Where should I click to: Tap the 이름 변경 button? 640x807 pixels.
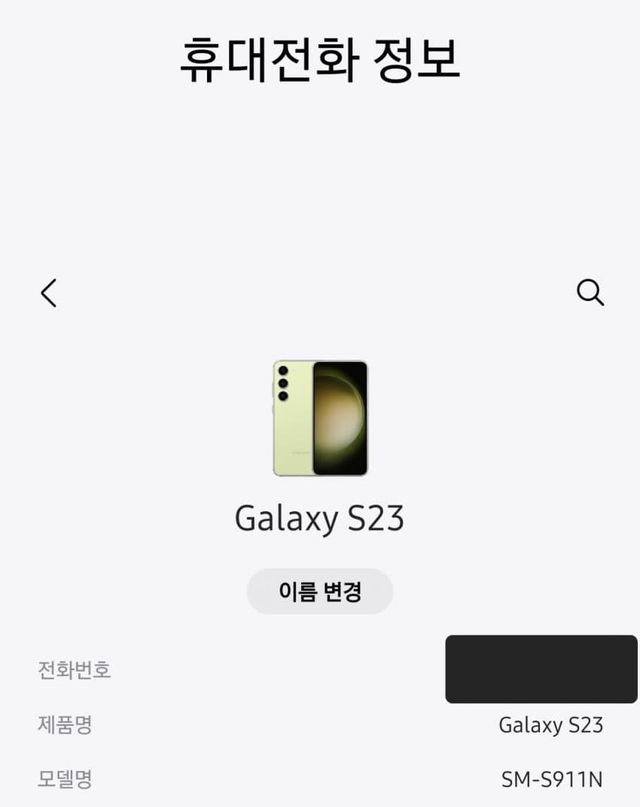pyautogui.click(x=320, y=591)
